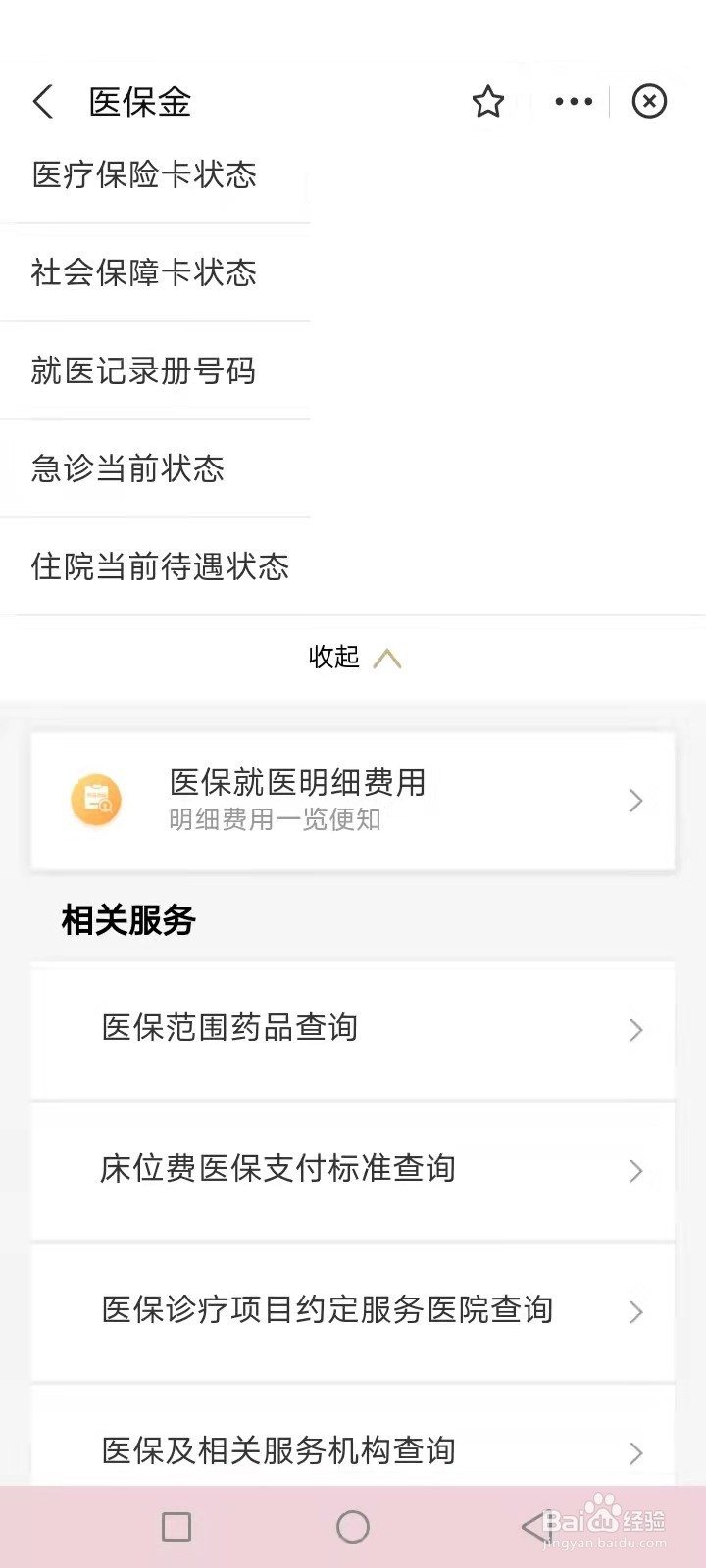Viewport: 706px width, 1568px height.
Task: Open 就医记录册号码 entry
Action: click(142, 371)
